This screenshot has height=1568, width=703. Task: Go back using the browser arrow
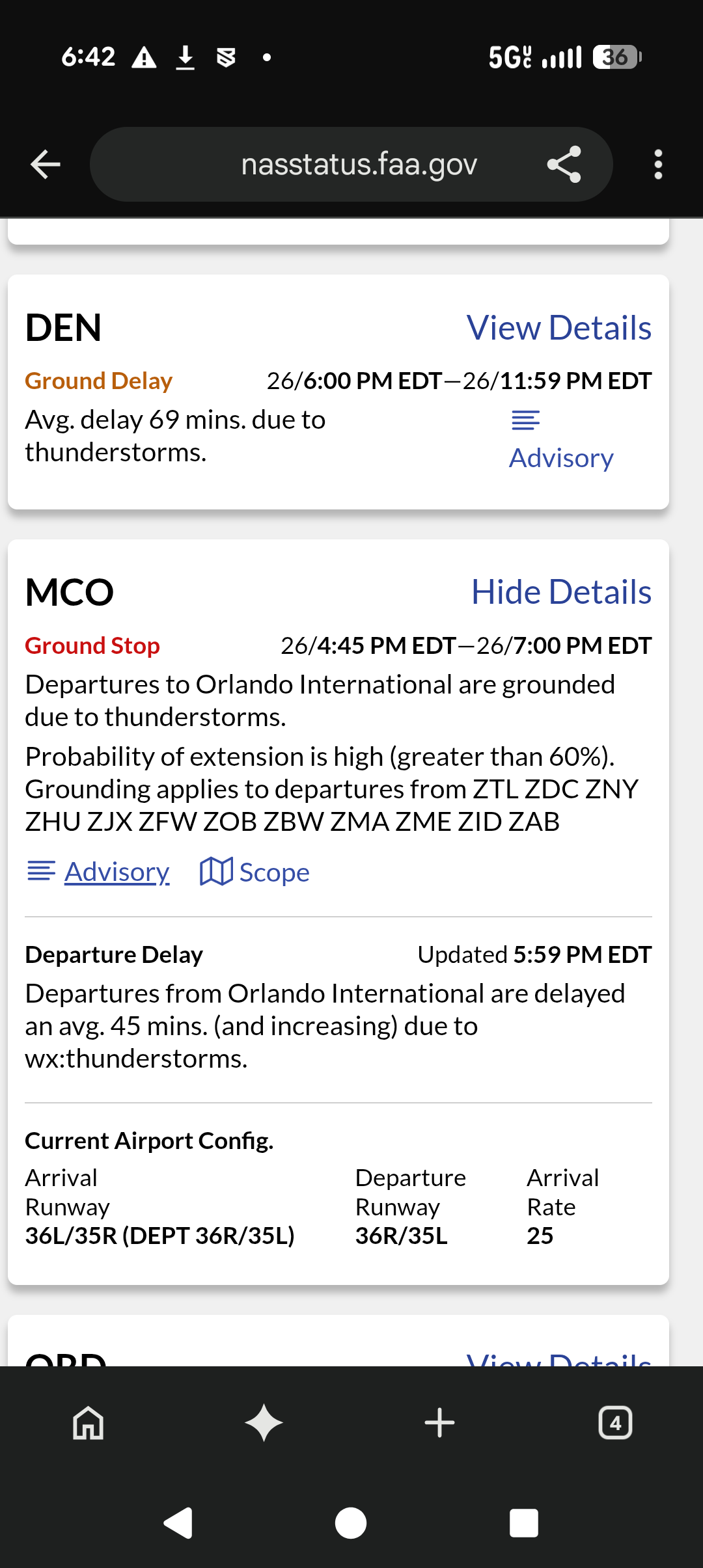46,164
